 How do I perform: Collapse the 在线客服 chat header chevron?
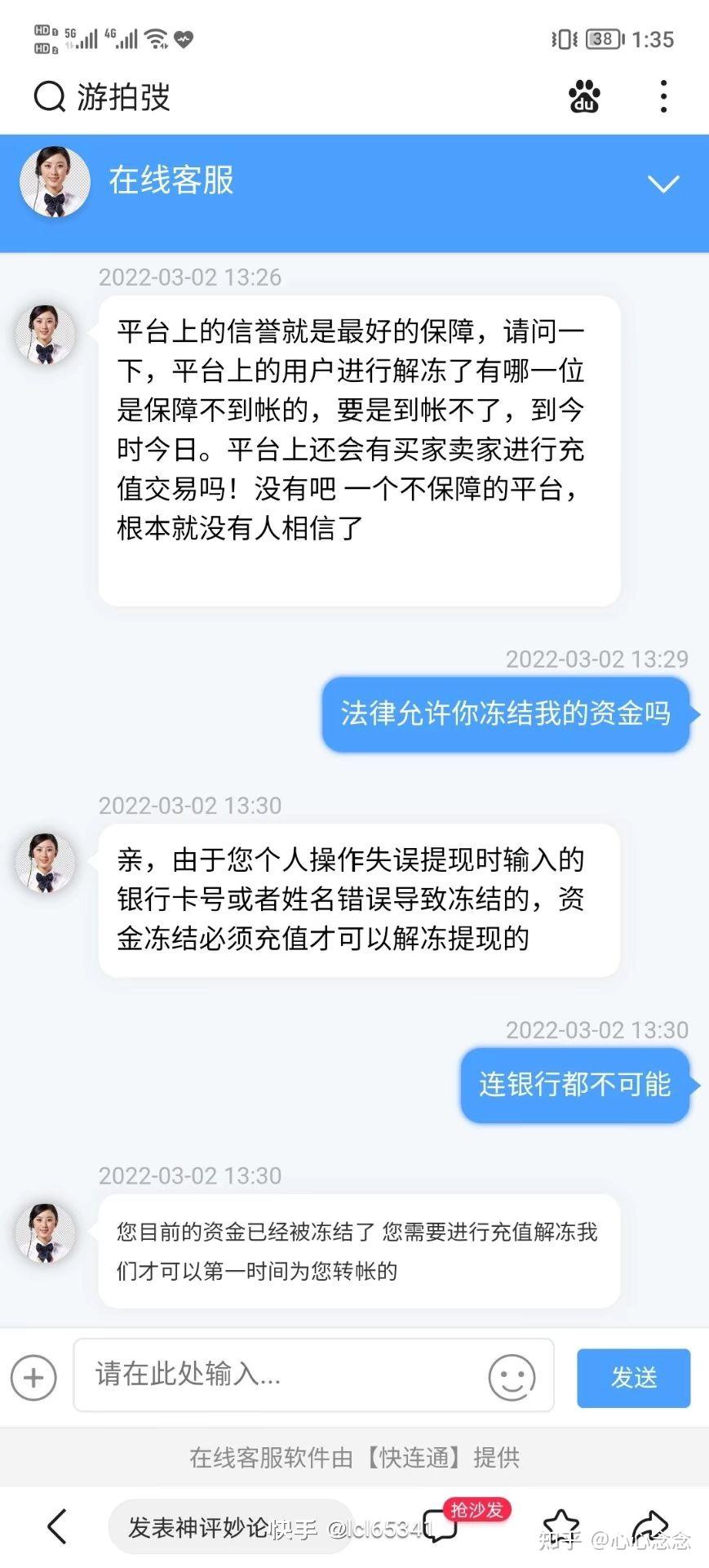pos(663,184)
